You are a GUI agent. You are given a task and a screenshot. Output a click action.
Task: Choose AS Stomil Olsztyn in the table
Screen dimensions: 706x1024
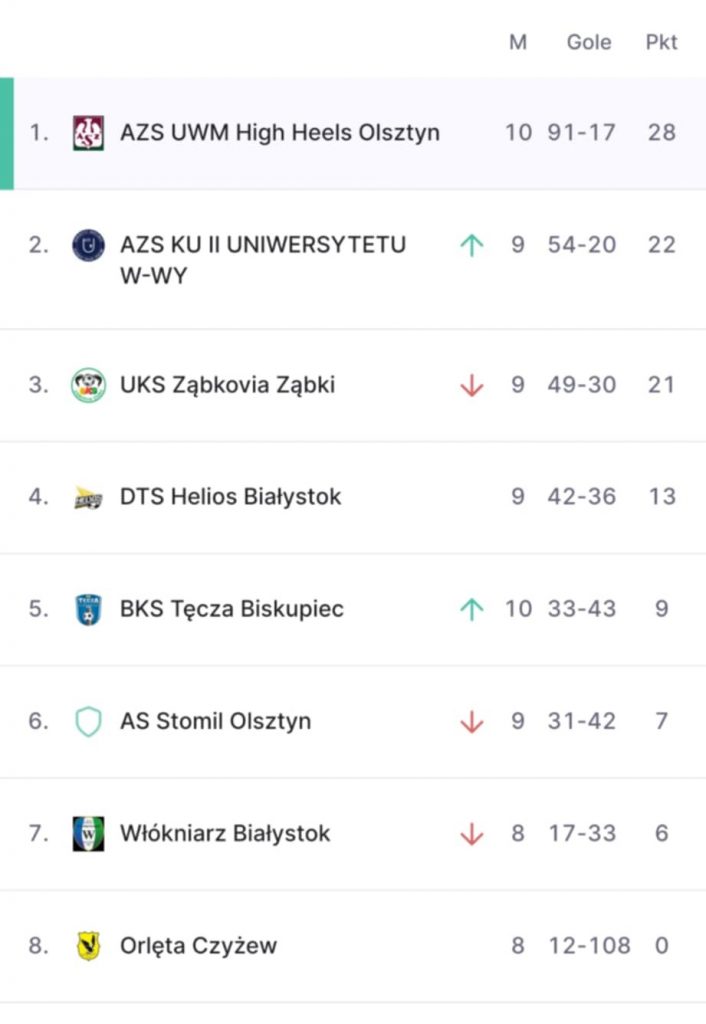point(215,721)
